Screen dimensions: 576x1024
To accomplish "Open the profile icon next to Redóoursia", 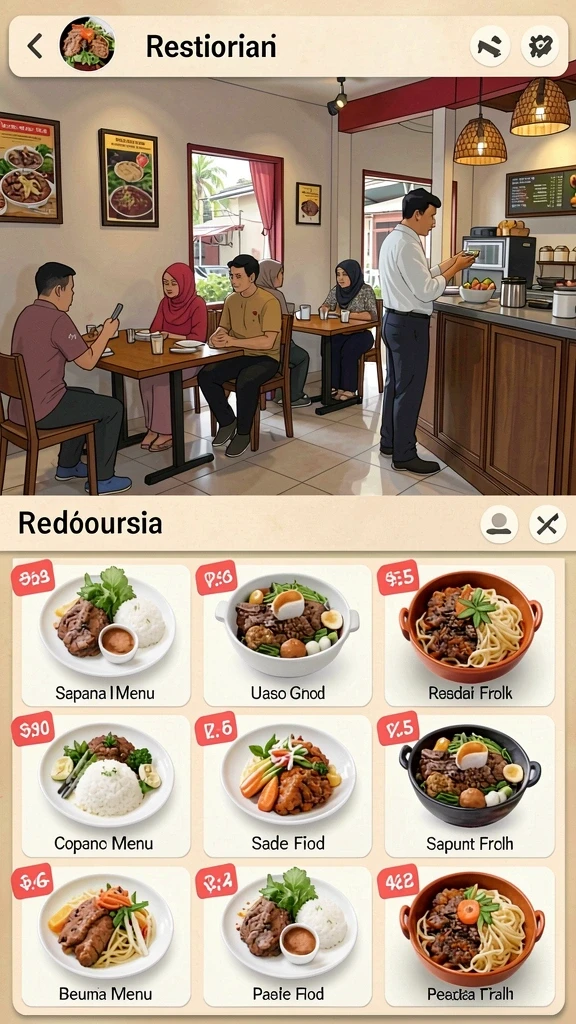I will [499, 524].
